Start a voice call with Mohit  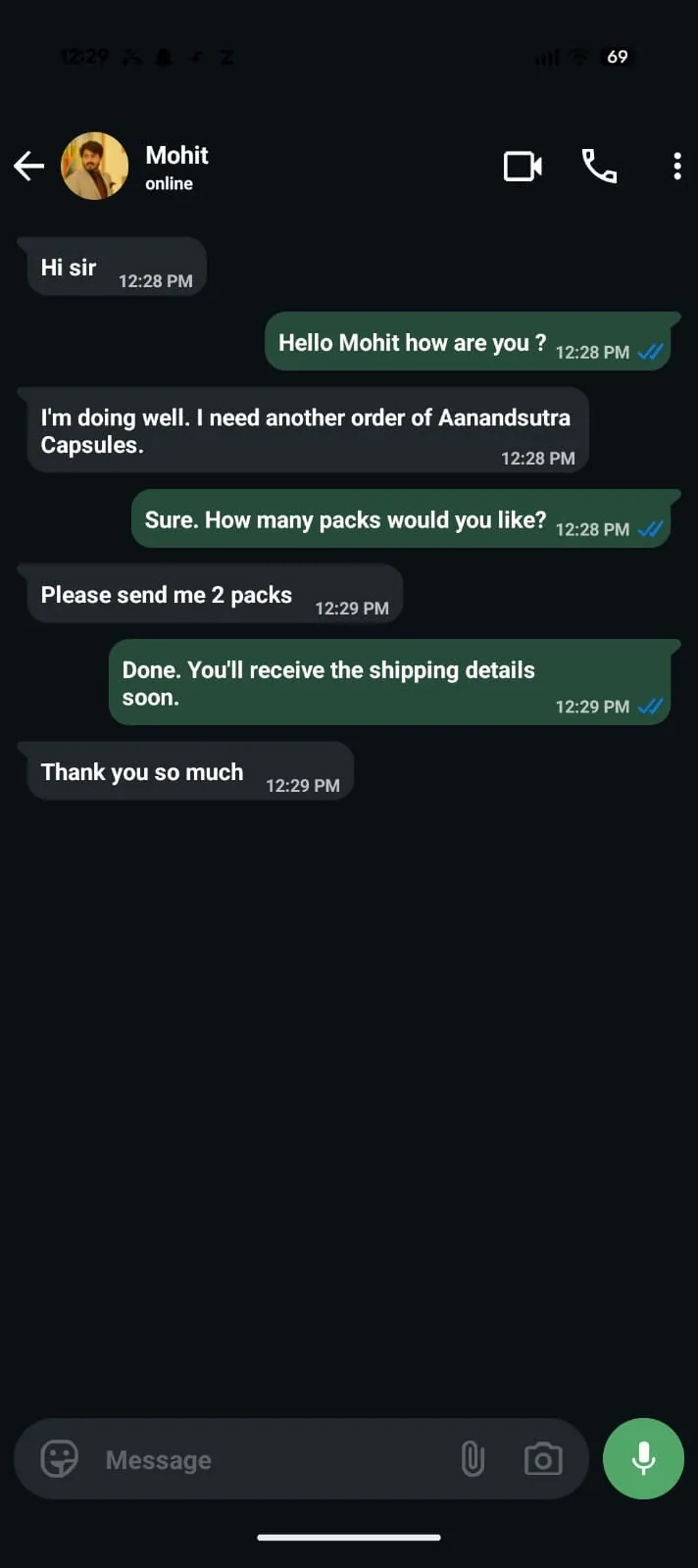click(599, 167)
